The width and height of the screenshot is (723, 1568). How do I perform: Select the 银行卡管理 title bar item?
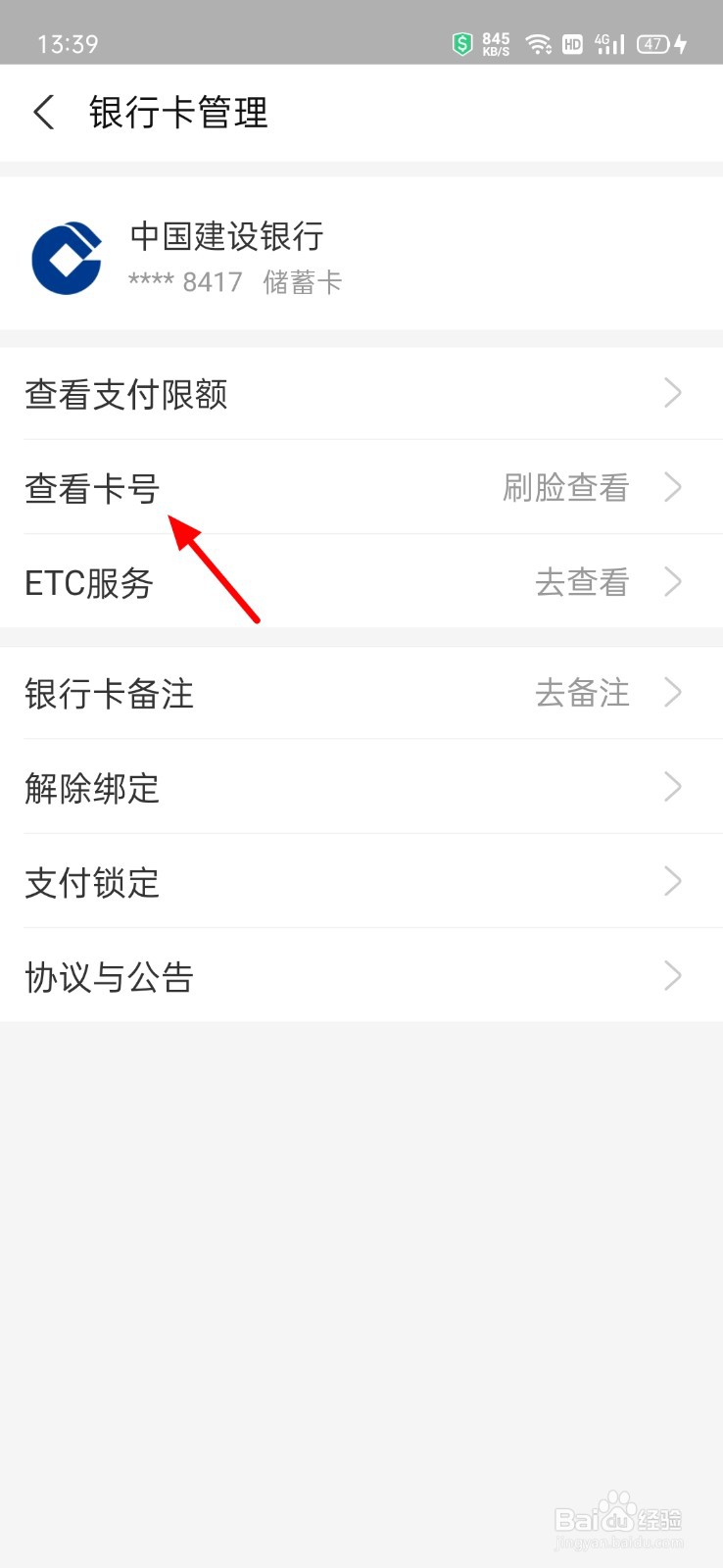pos(177,113)
